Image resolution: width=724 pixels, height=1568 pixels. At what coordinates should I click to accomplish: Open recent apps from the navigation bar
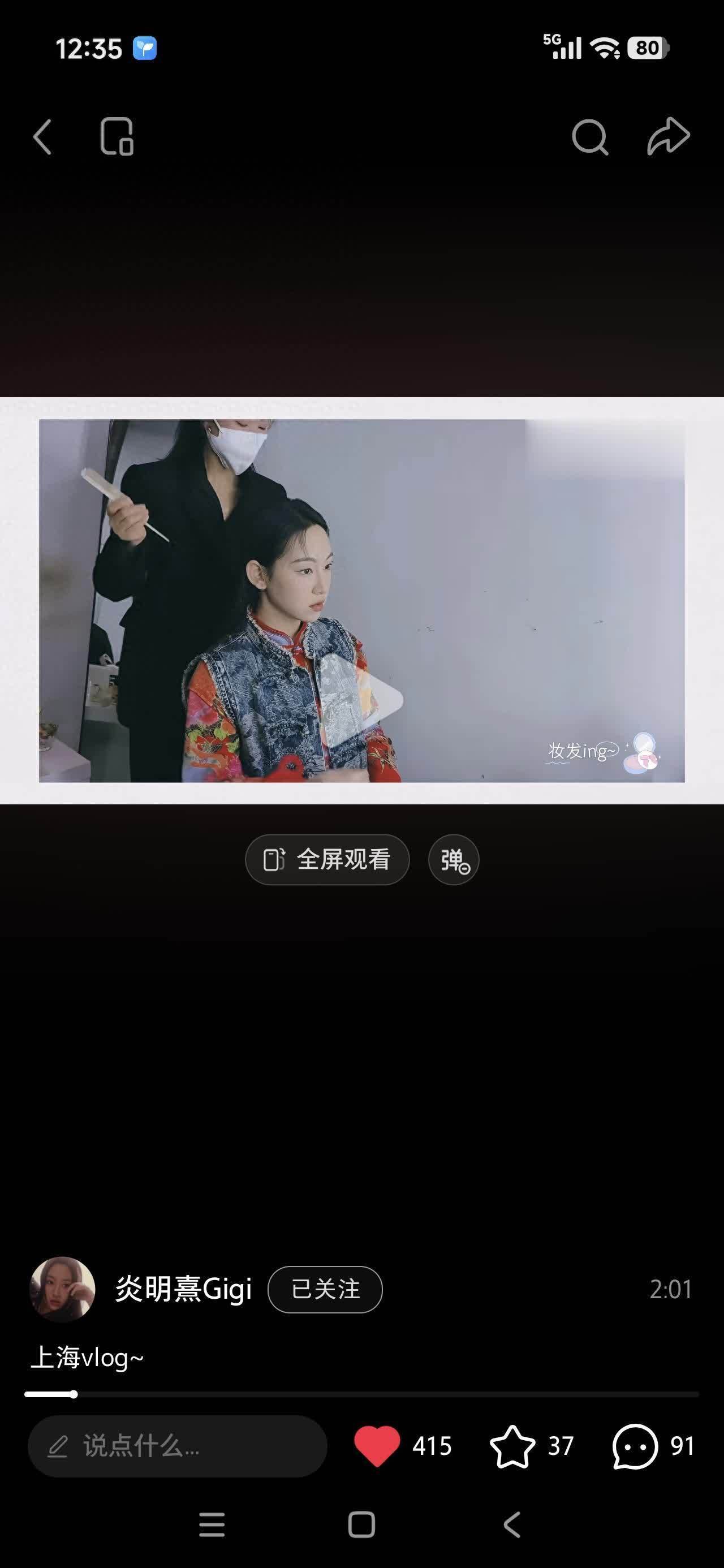click(x=212, y=1525)
